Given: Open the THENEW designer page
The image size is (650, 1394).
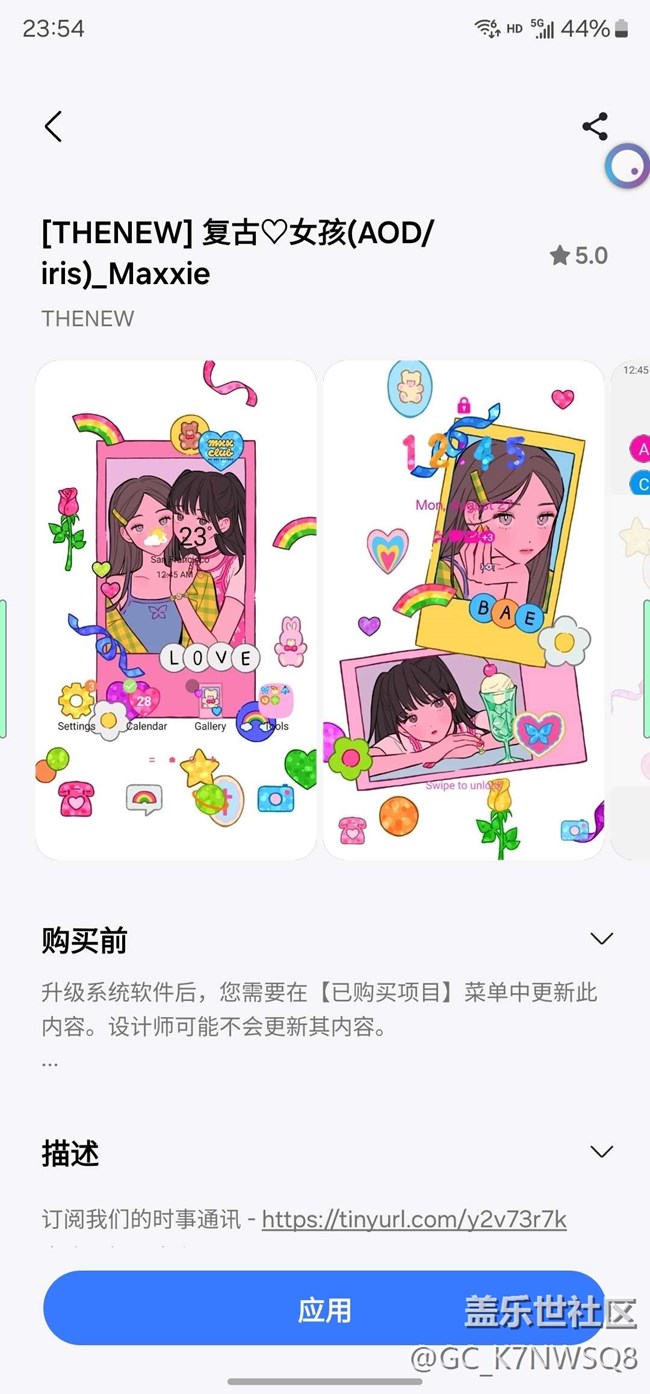Looking at the screenshot, I should [x=88, y=318].
